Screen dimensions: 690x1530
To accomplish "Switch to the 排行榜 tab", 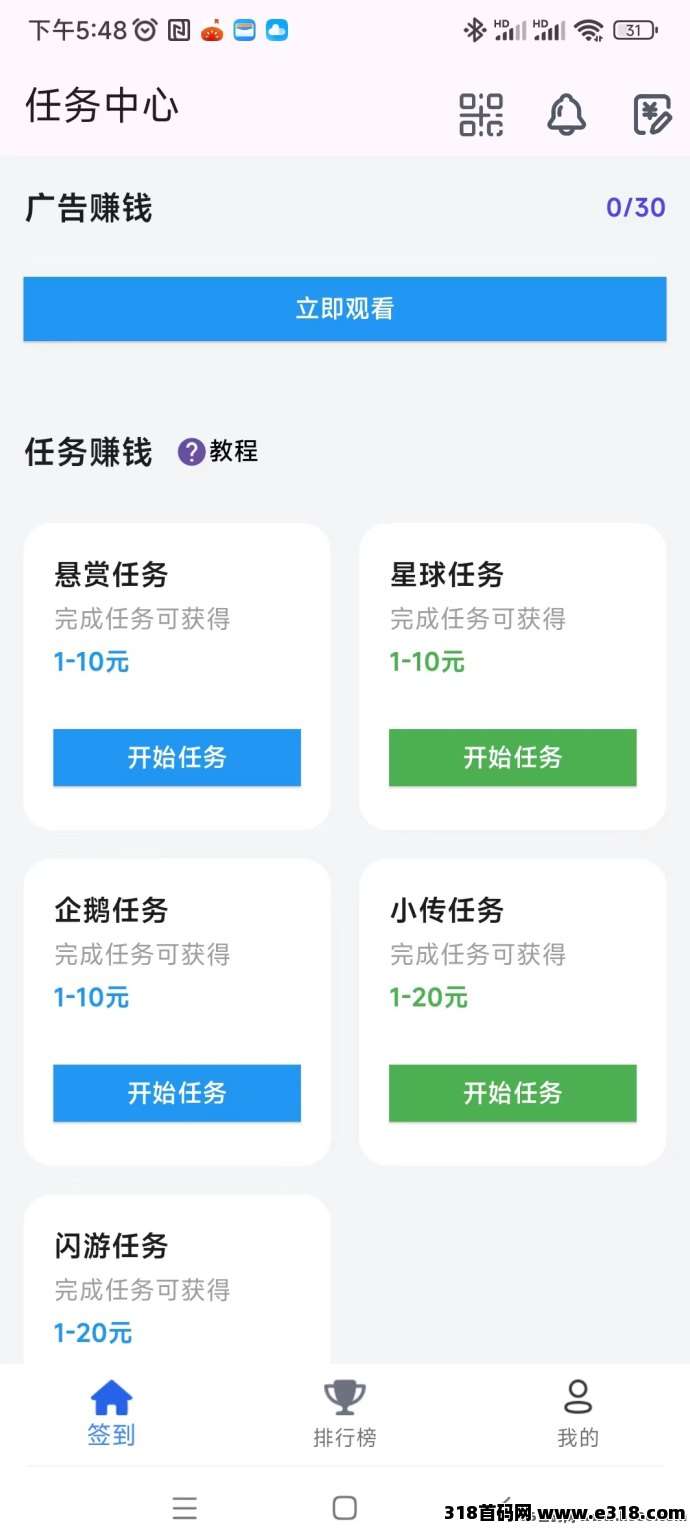I will coord(345,1414).
